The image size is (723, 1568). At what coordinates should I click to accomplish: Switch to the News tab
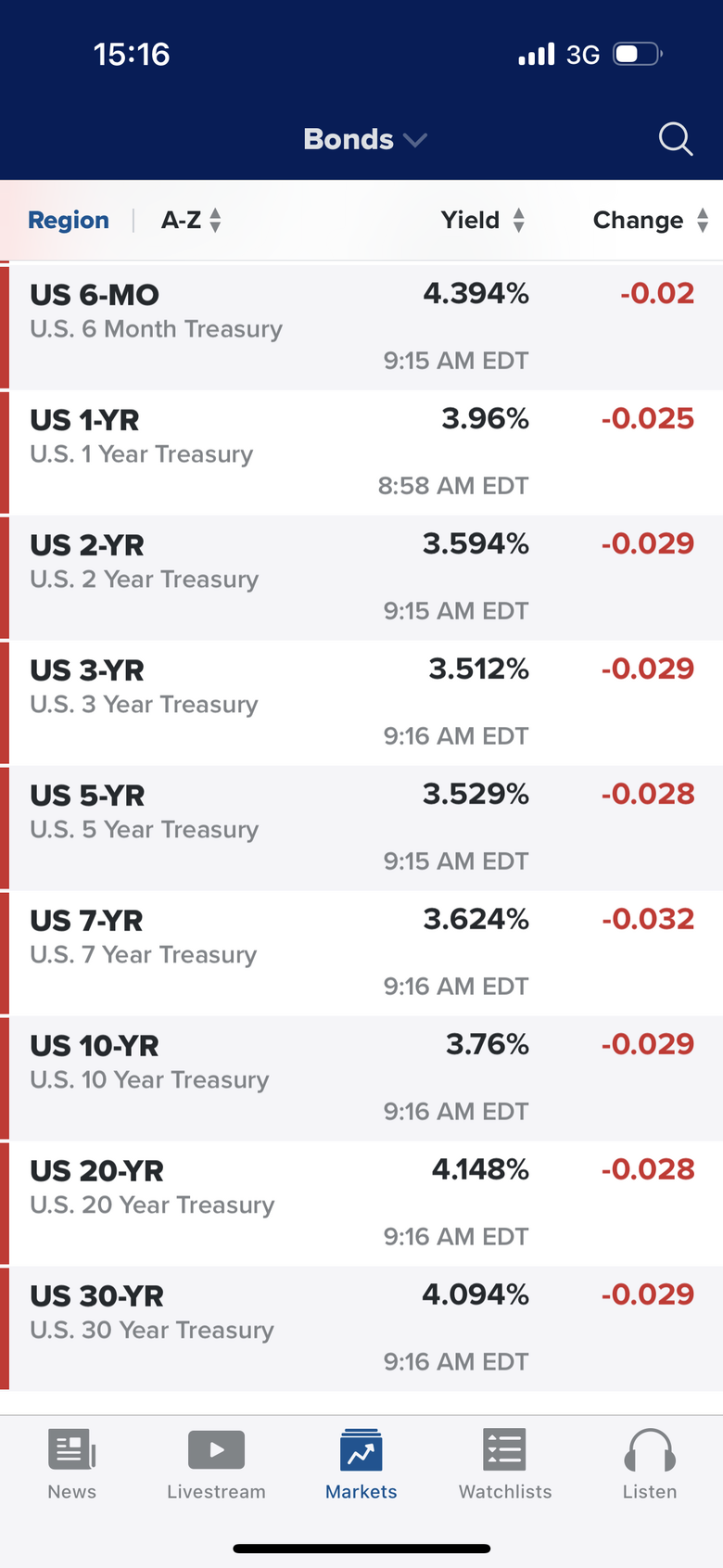(x=72, y=1464)
